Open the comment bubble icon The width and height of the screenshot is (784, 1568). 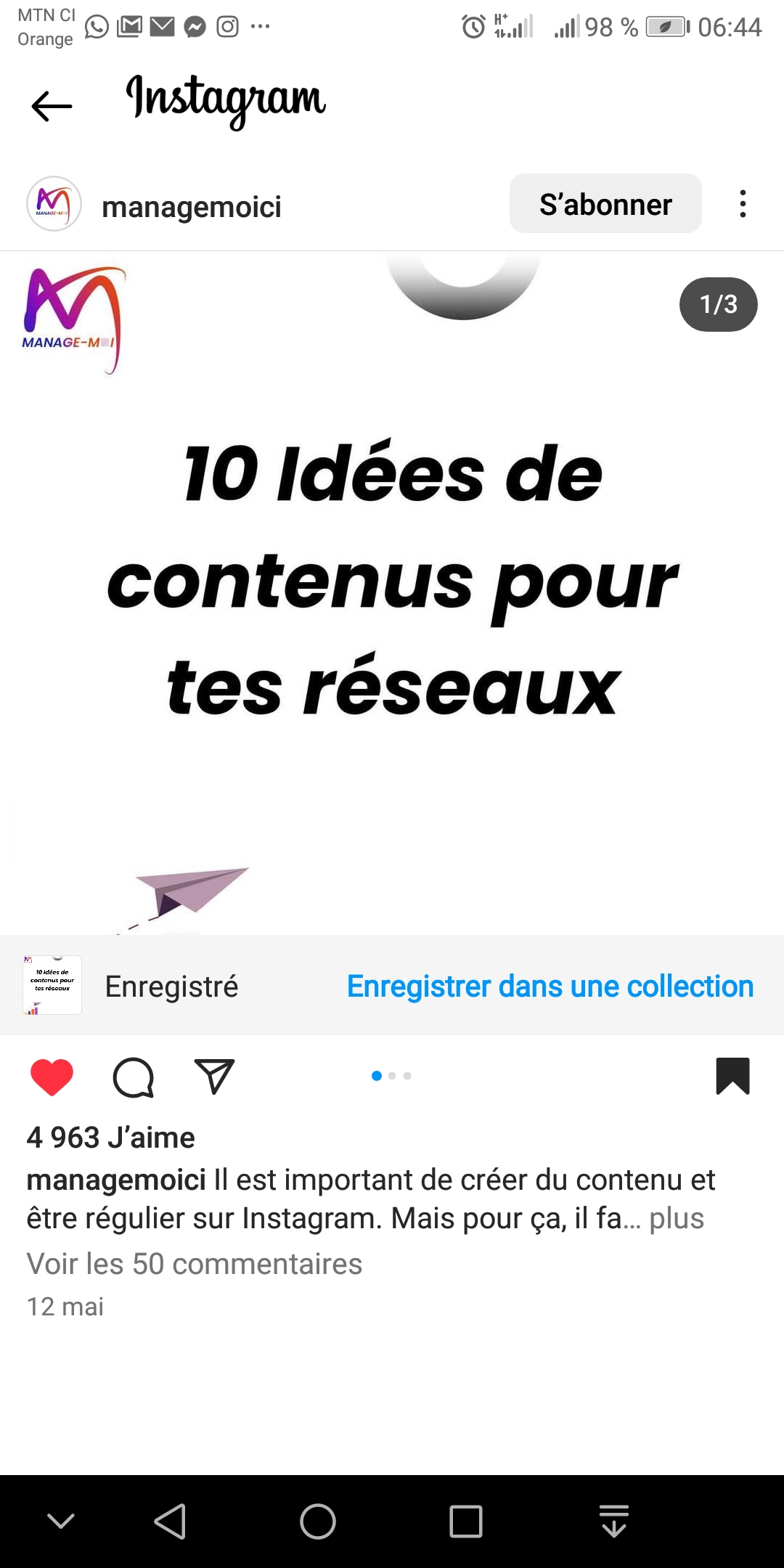[134, 1077]
